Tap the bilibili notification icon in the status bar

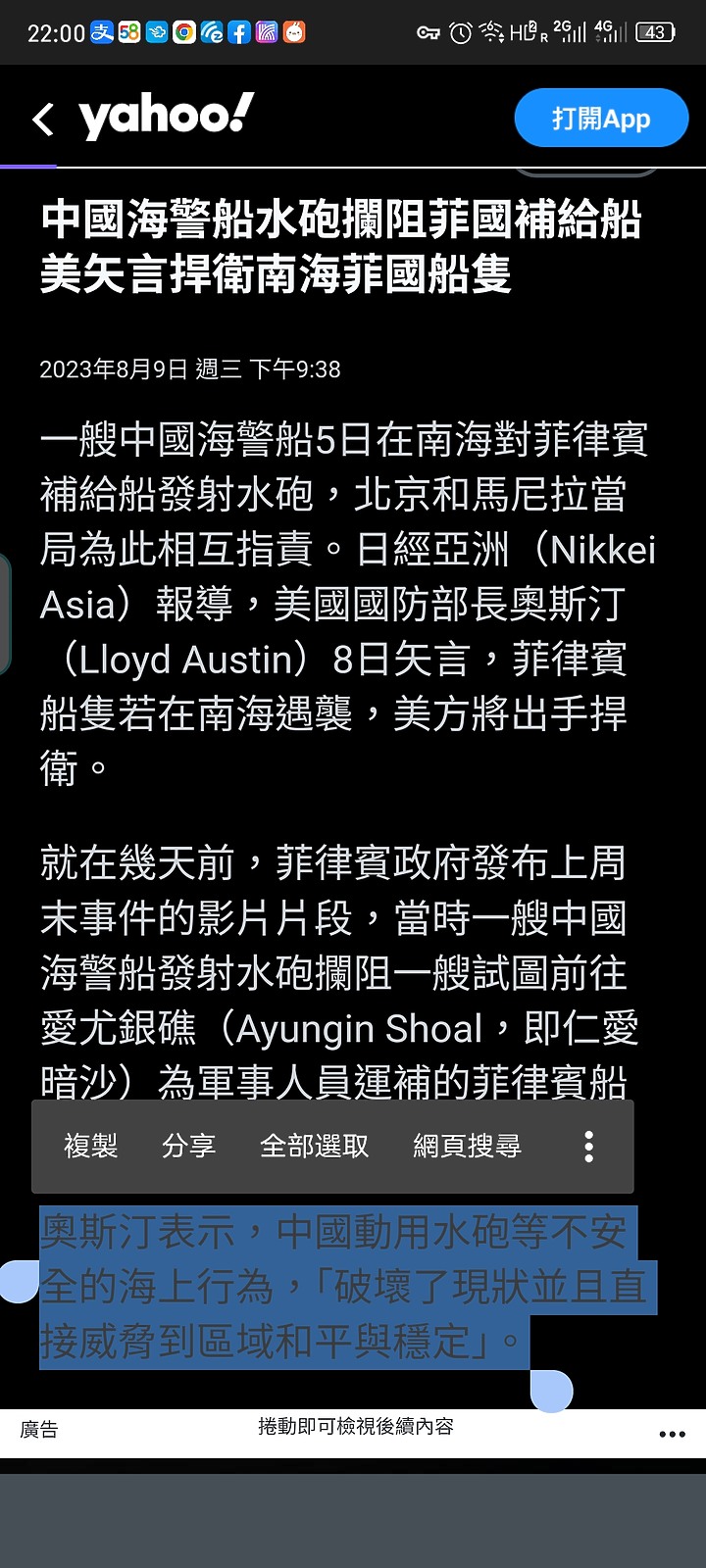[294, 32]
